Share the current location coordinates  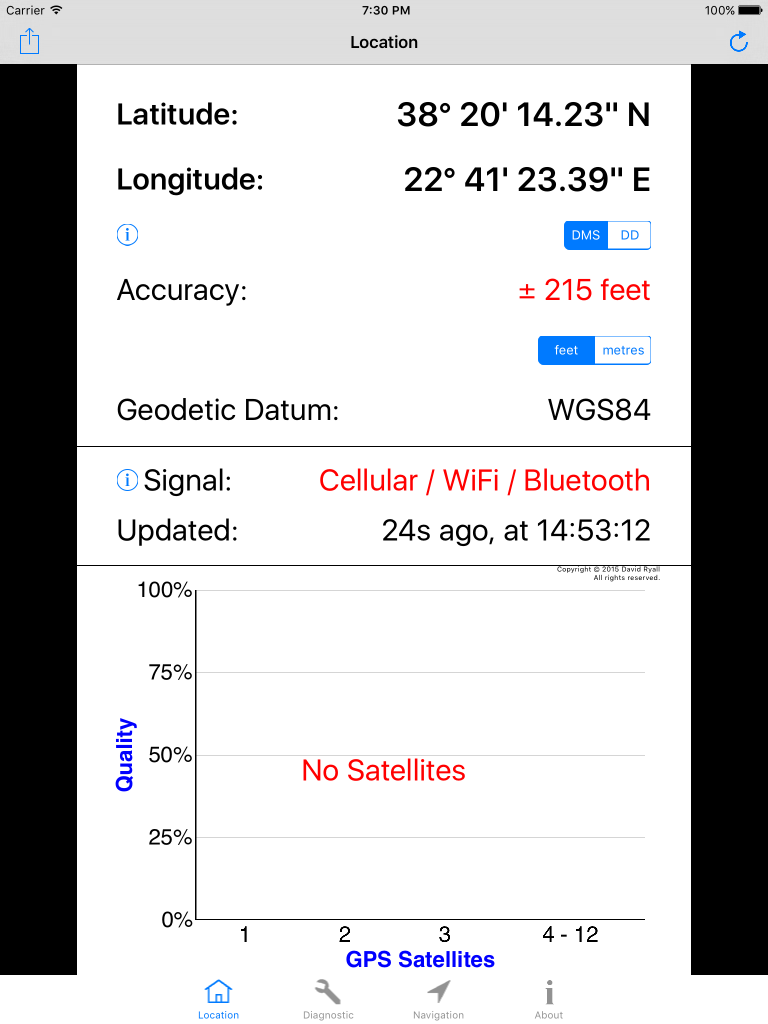pyautogui.click(x=30, y=42)
